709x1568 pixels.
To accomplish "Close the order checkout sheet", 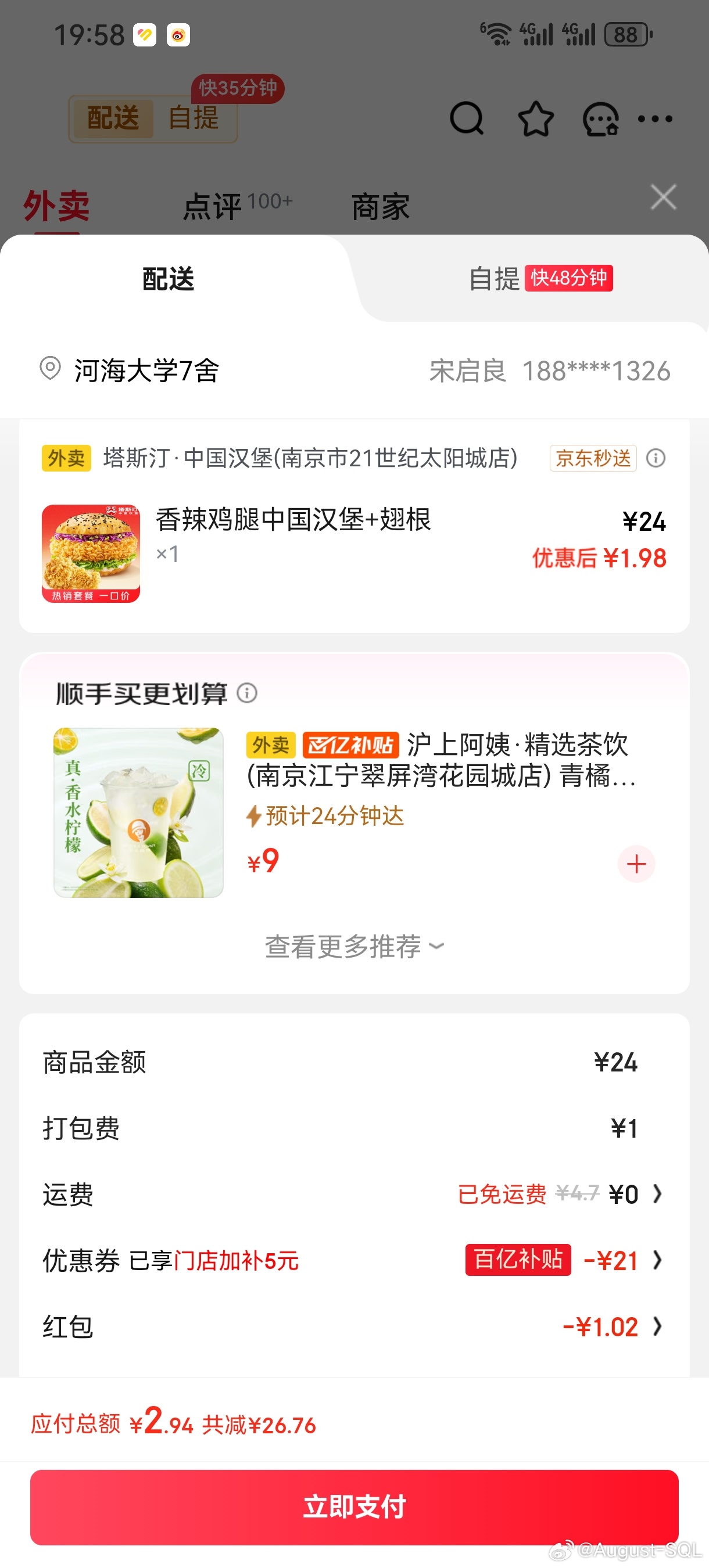I will click(x=663, y=197).
